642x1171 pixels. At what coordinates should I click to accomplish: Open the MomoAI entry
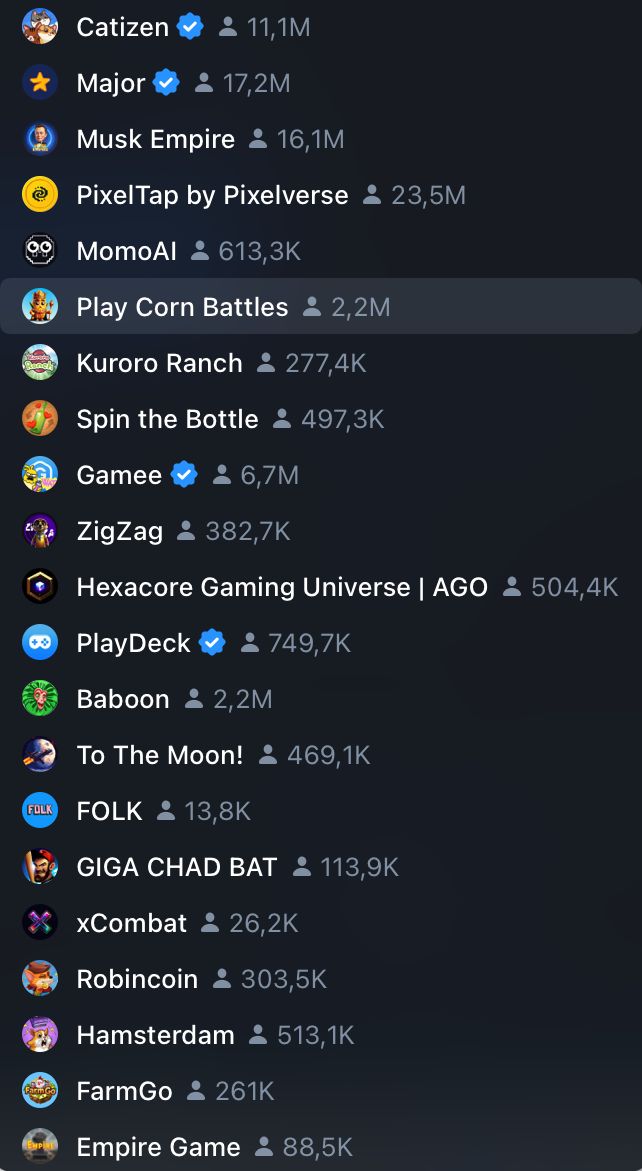pos(126,251)
